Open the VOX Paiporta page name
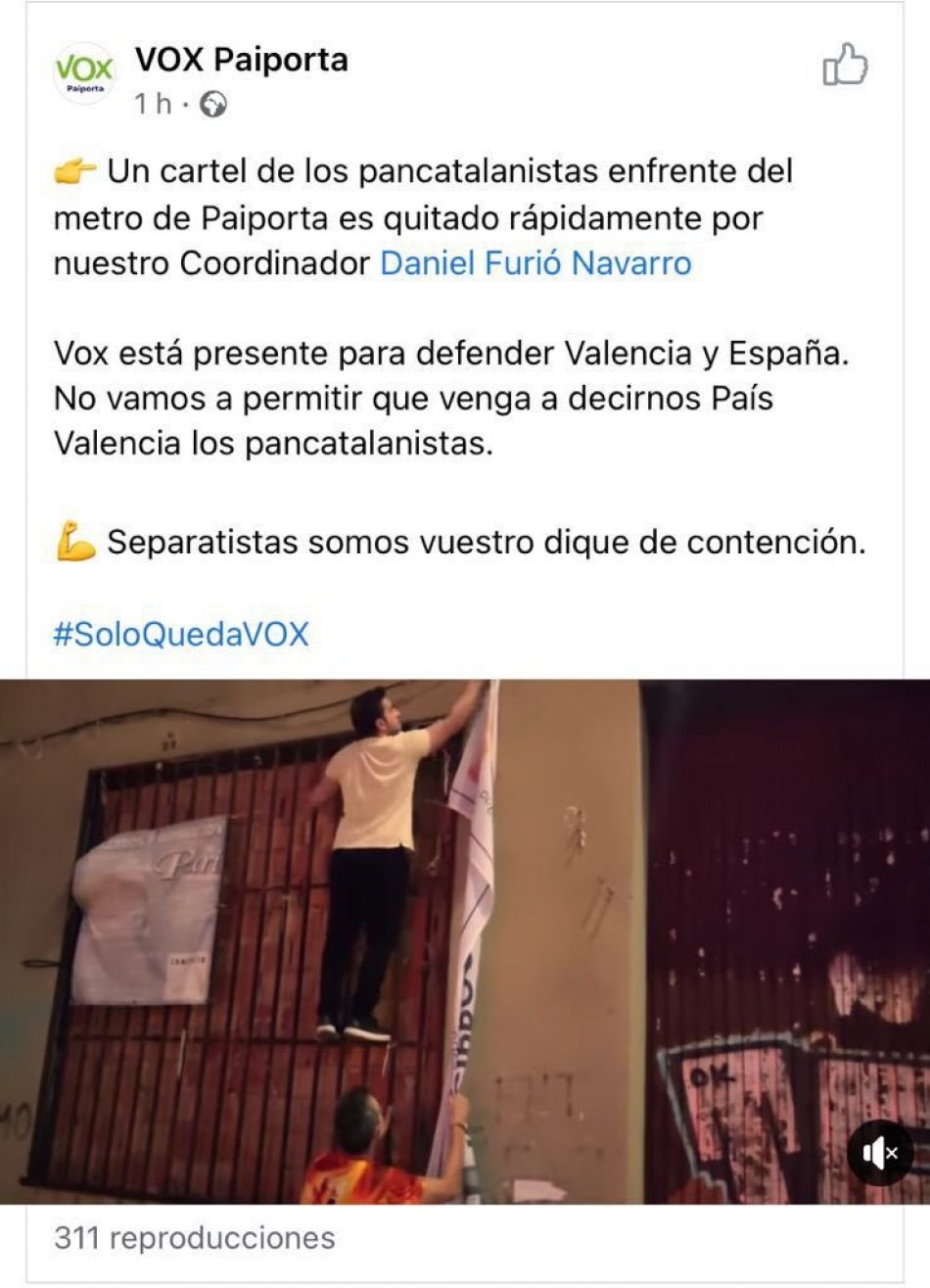Image resolution: width=930 pixels, height=1288 pixels. [x=241, y=61]
